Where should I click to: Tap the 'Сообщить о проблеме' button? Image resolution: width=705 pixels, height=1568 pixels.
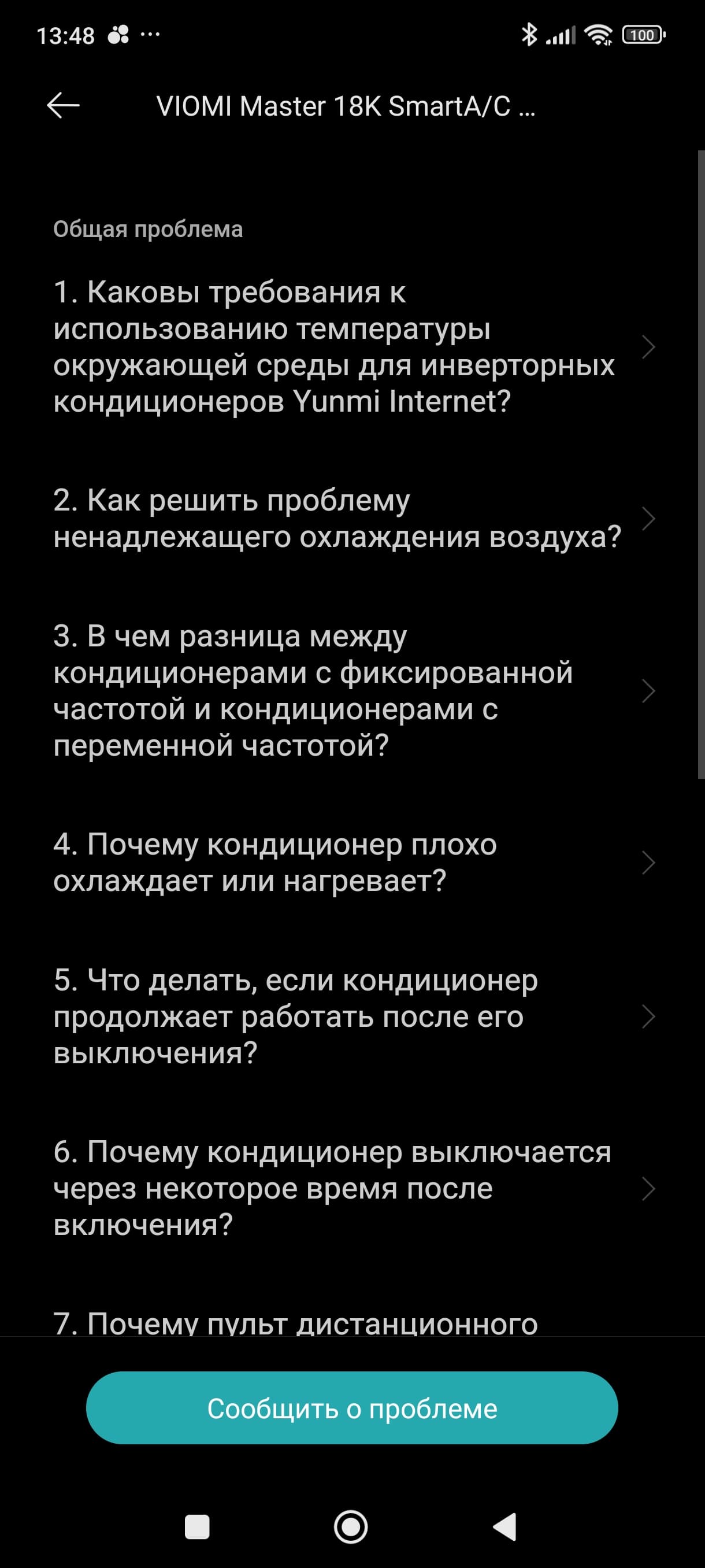coord(351,1408)
